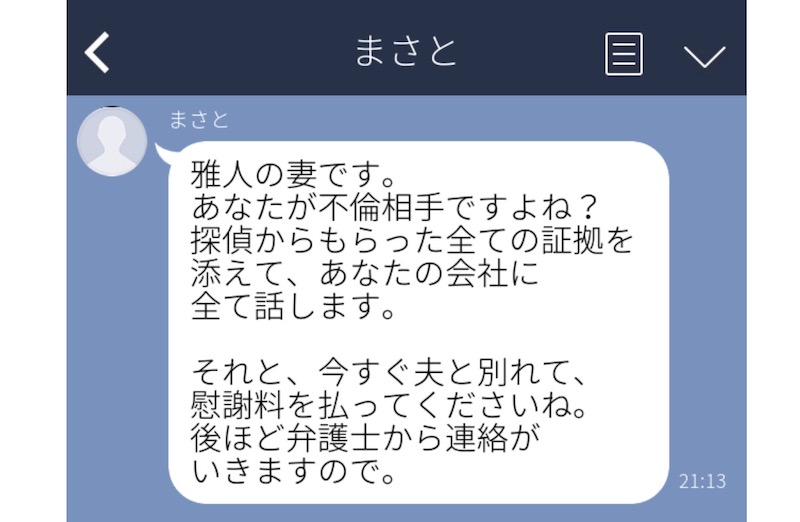This screenshot has height=522, width=800.
Task: Expand the chat menu chevron
Action: point(704,56)
